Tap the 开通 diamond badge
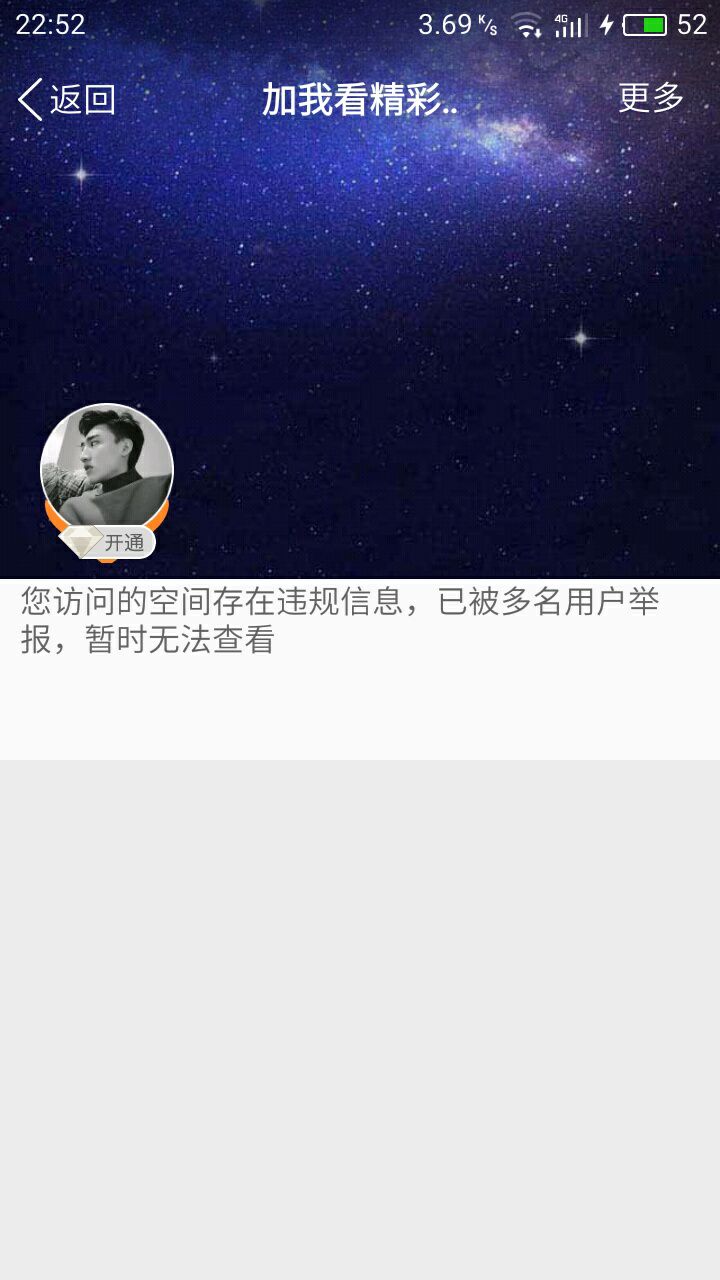 click(x=107, y=542)
